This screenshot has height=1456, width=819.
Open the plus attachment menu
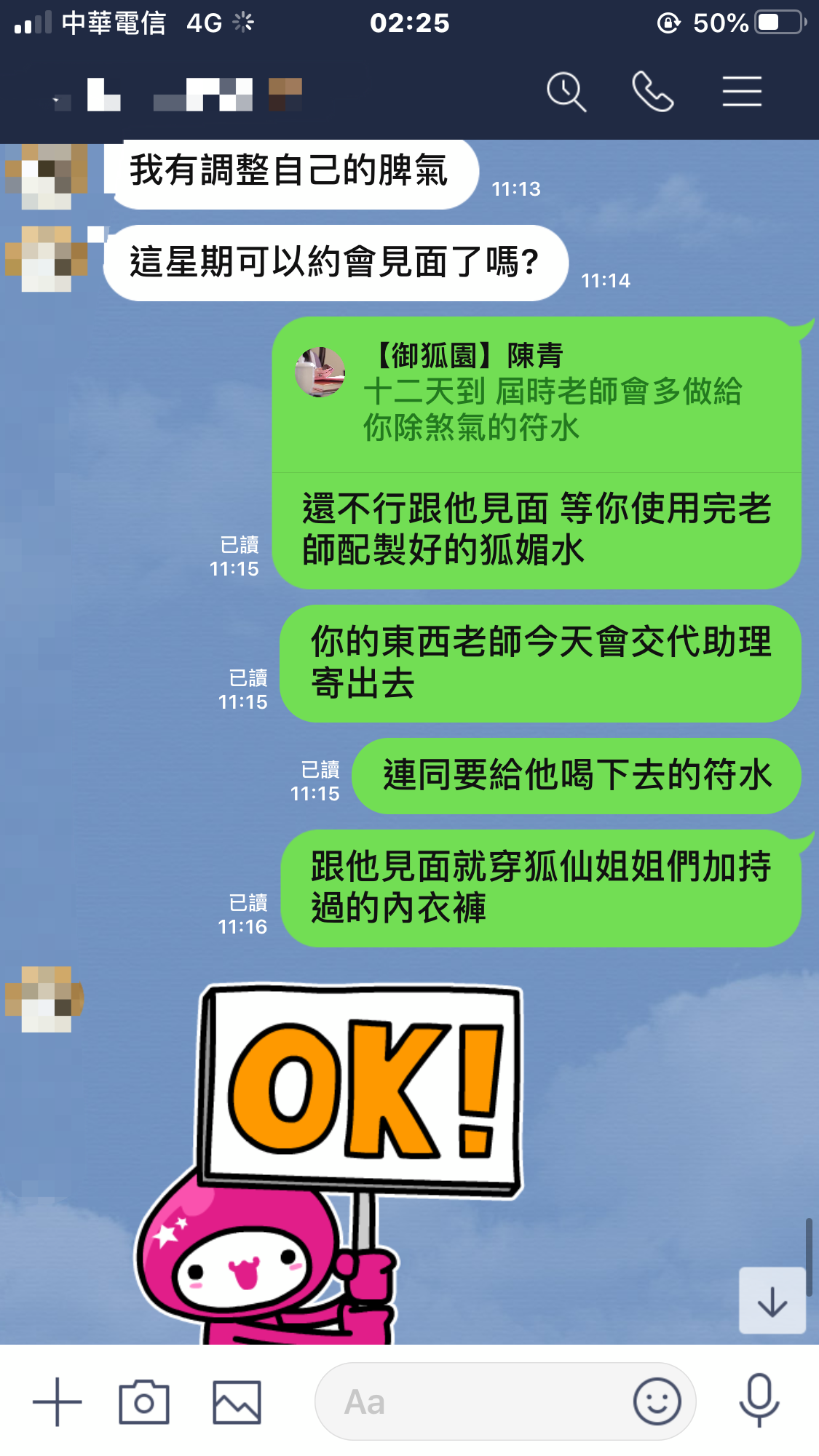click(58, 1401)
